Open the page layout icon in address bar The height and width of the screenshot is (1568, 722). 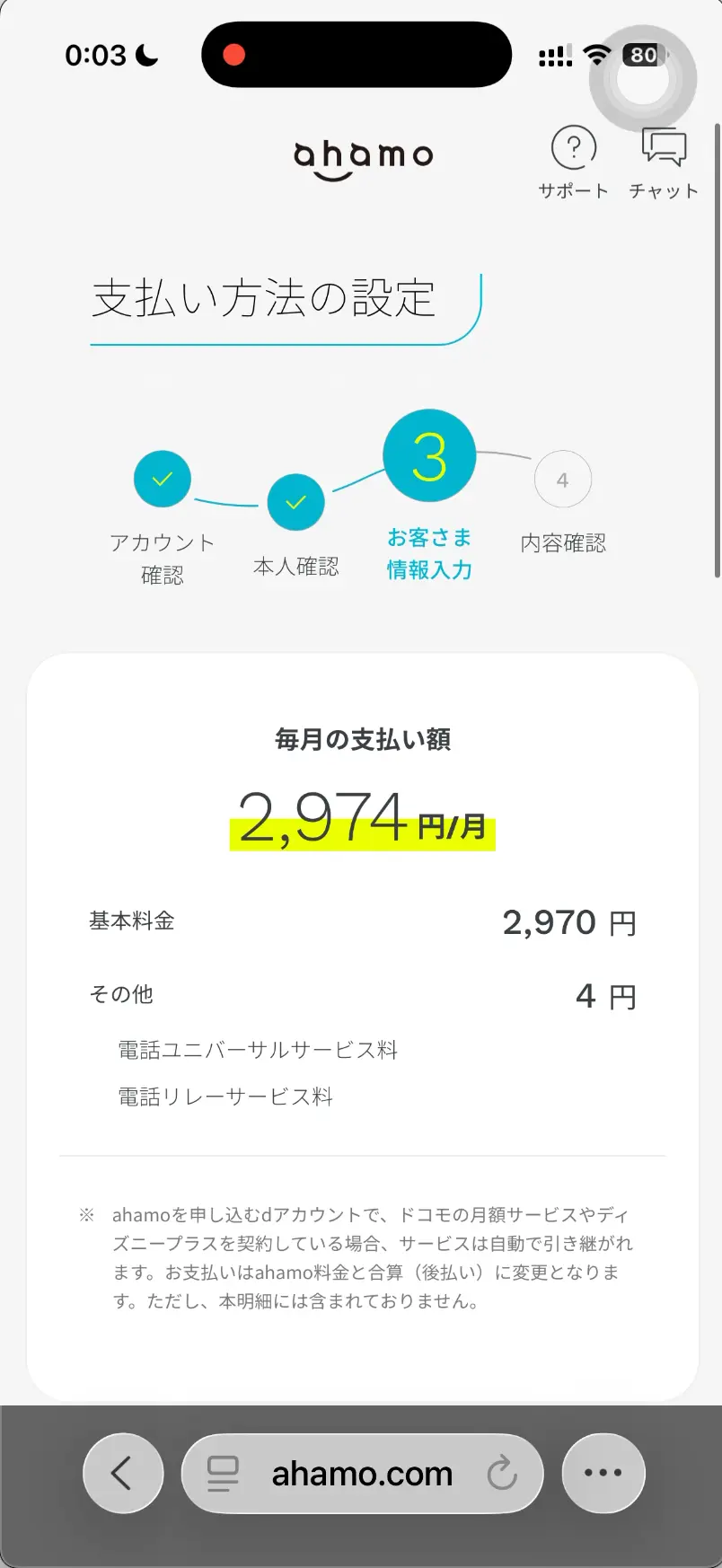pos(221,1472)
